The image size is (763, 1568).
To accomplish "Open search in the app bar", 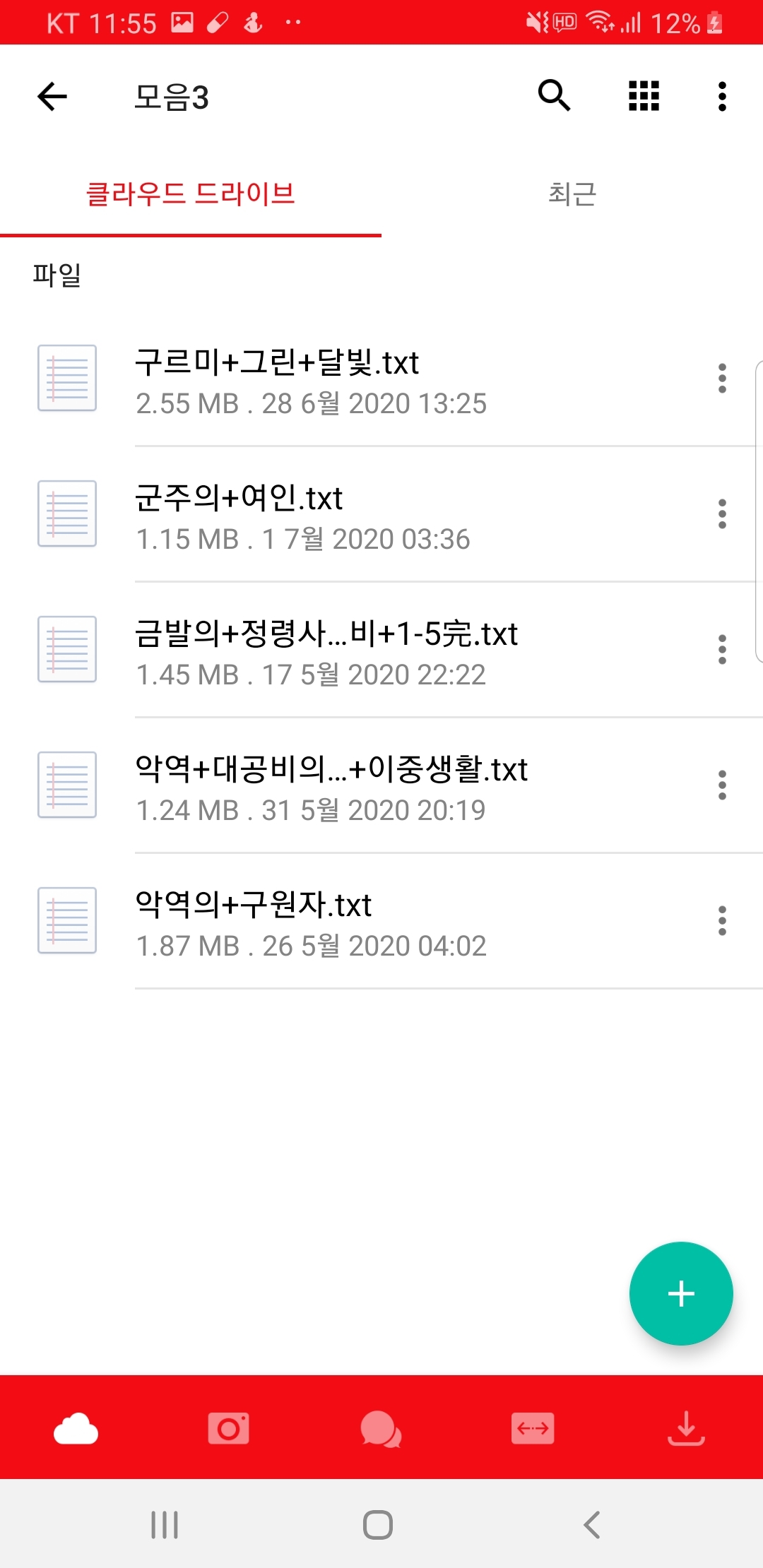I will (x=554, y=96).
